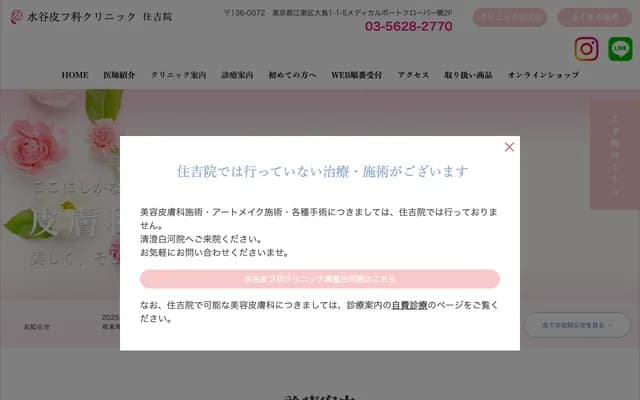Viewport: 640px width, 400px height.
Task: Open the クリニック案内 page
Action: 178,75
